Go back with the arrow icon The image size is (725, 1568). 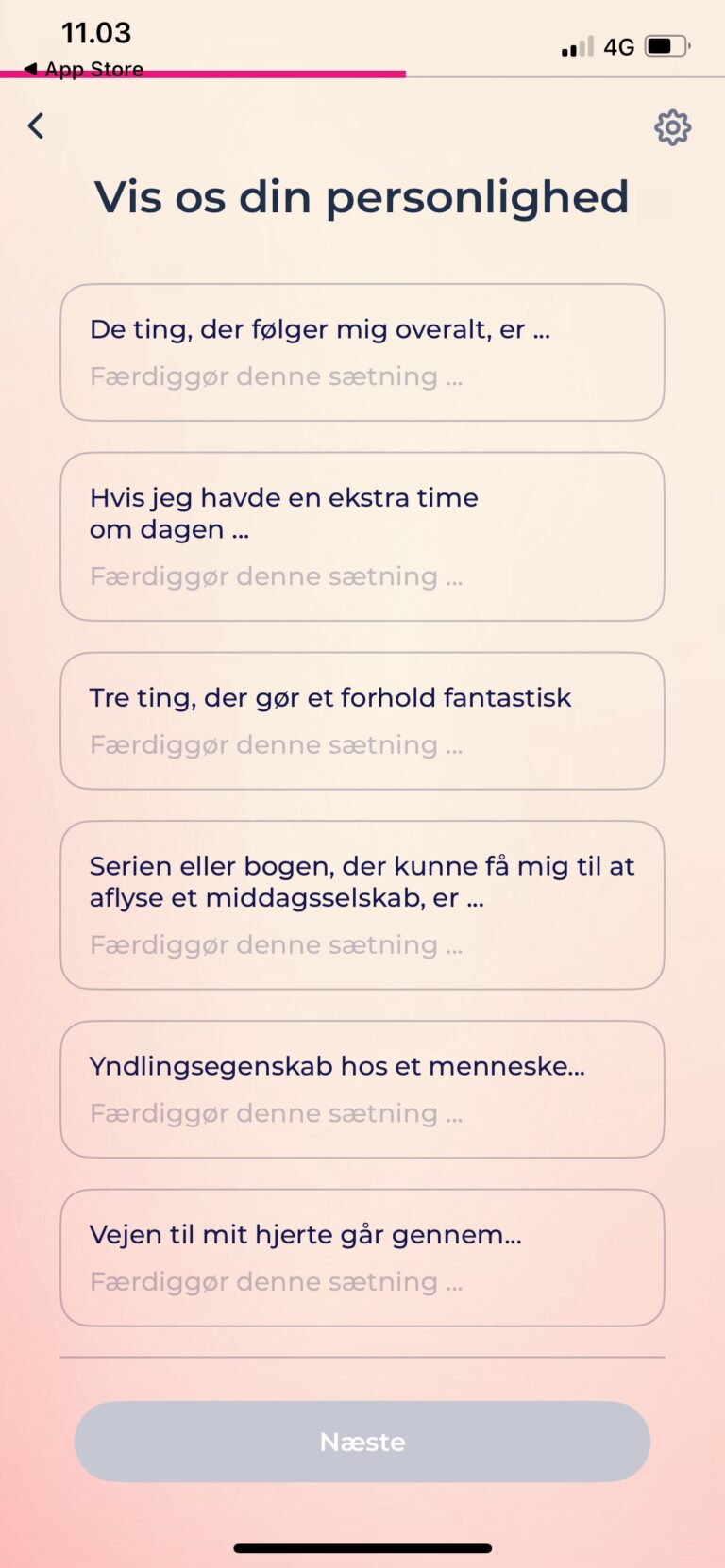(36, 125)
